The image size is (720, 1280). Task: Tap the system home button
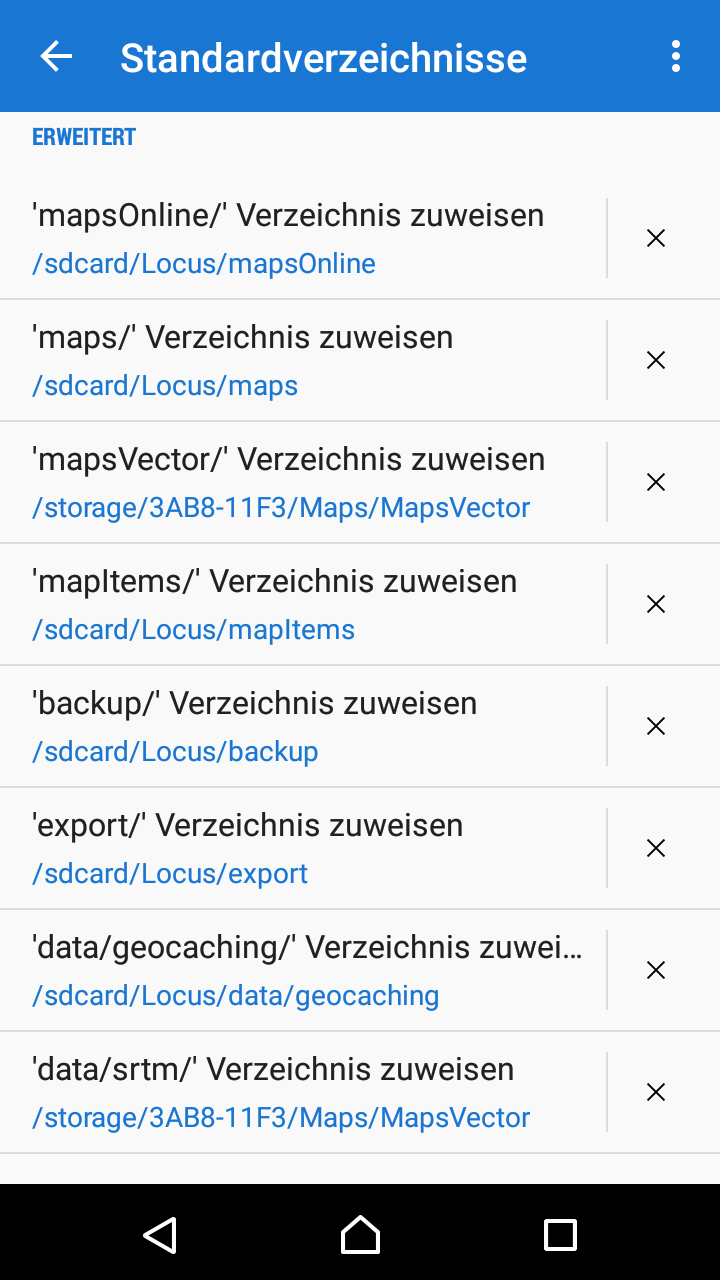pyautogui.click(x=360, y=1234)
